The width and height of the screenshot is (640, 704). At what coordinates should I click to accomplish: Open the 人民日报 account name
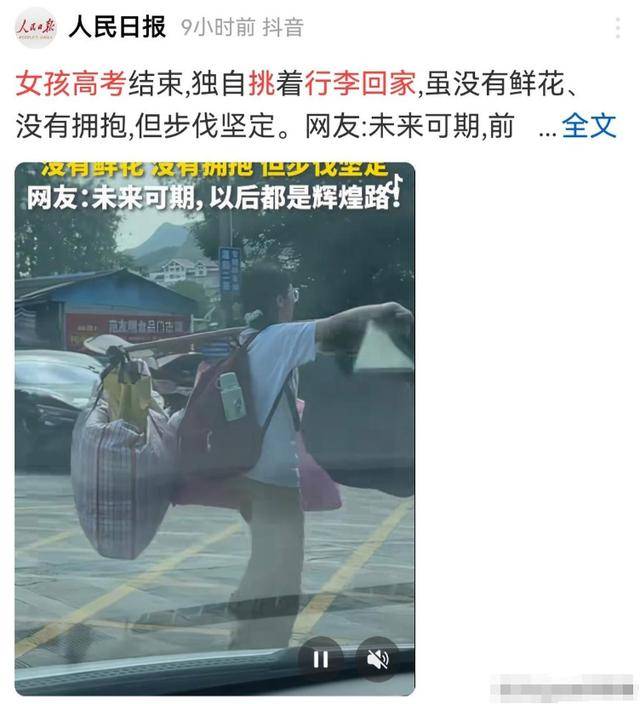tap(117, 28)
